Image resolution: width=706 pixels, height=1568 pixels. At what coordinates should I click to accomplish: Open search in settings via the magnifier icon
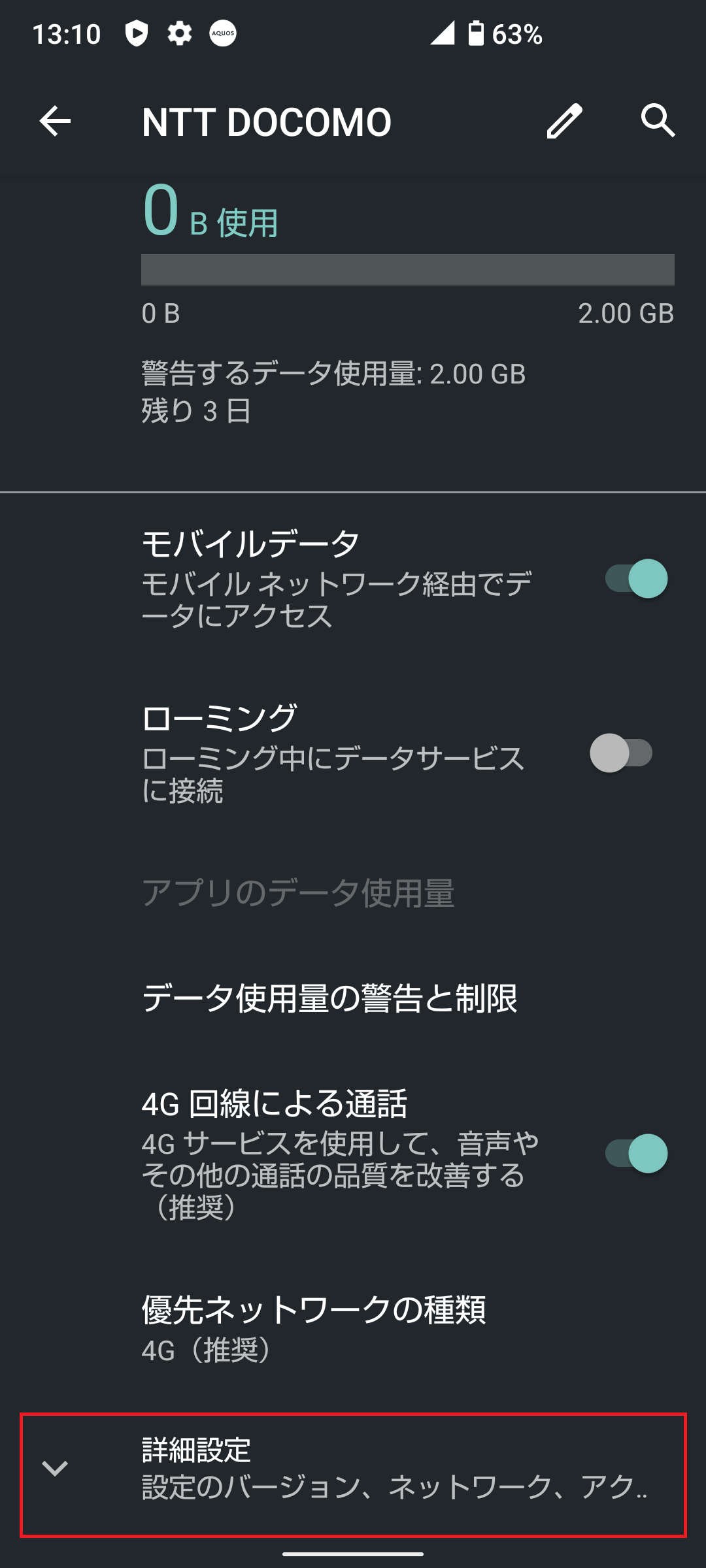tap(659, 121)
